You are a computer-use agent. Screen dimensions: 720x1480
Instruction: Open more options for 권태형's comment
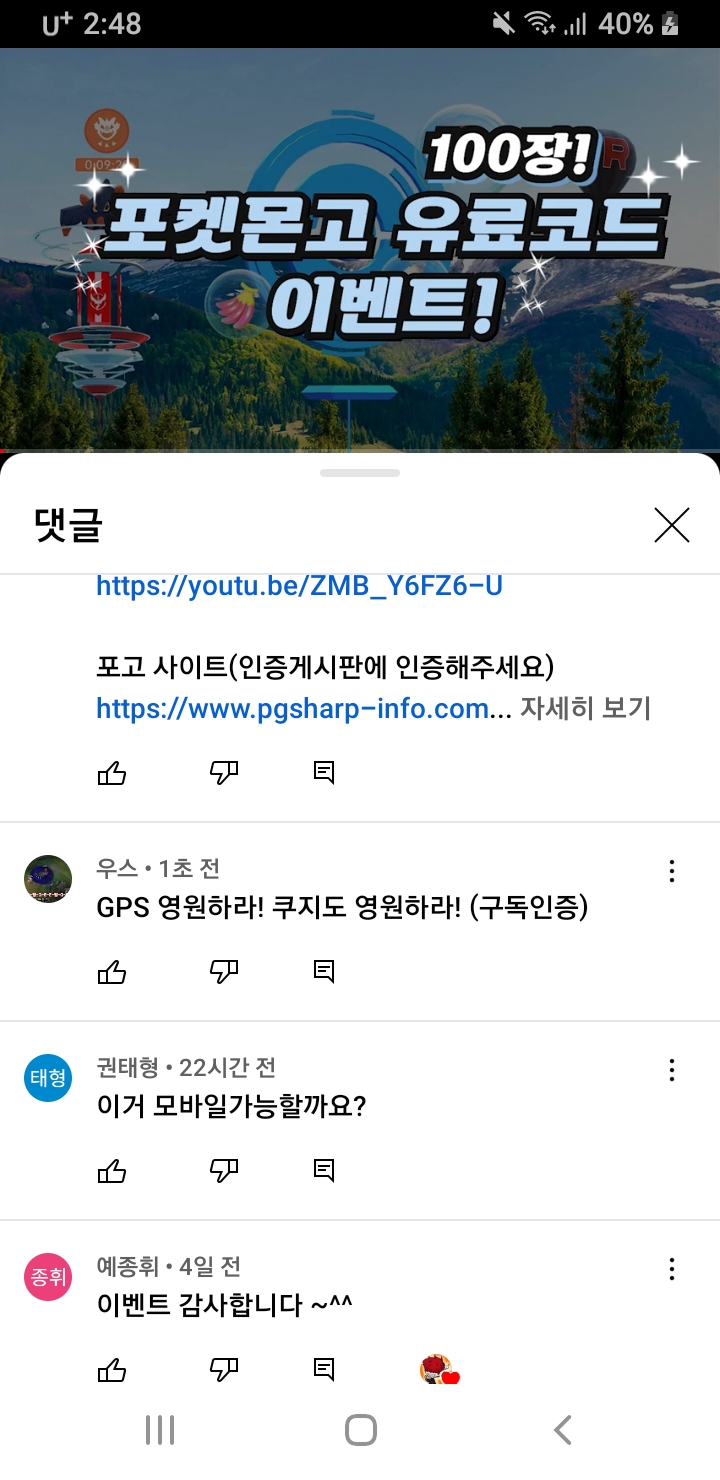coord(672,1070)
